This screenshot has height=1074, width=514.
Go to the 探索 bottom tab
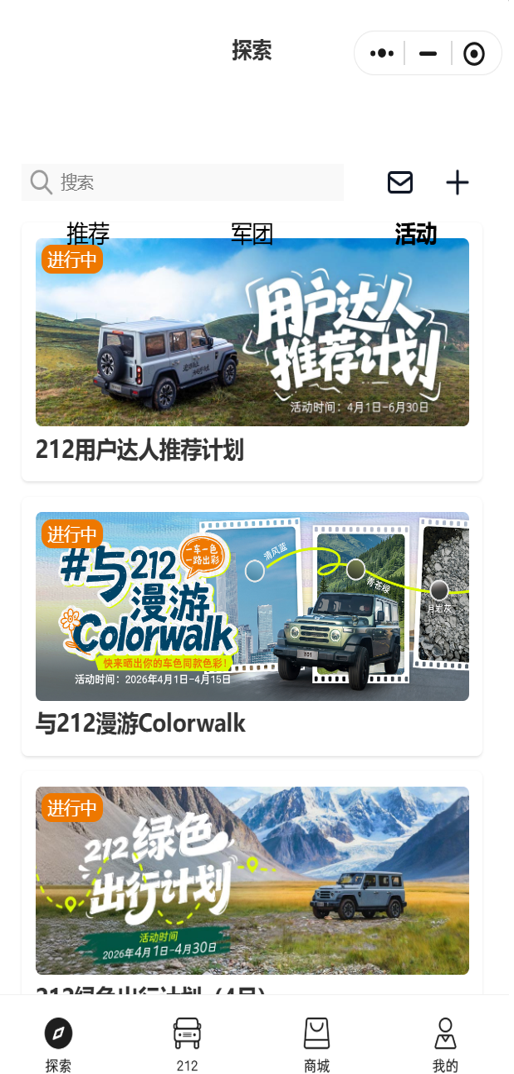tap(58, 1045)
